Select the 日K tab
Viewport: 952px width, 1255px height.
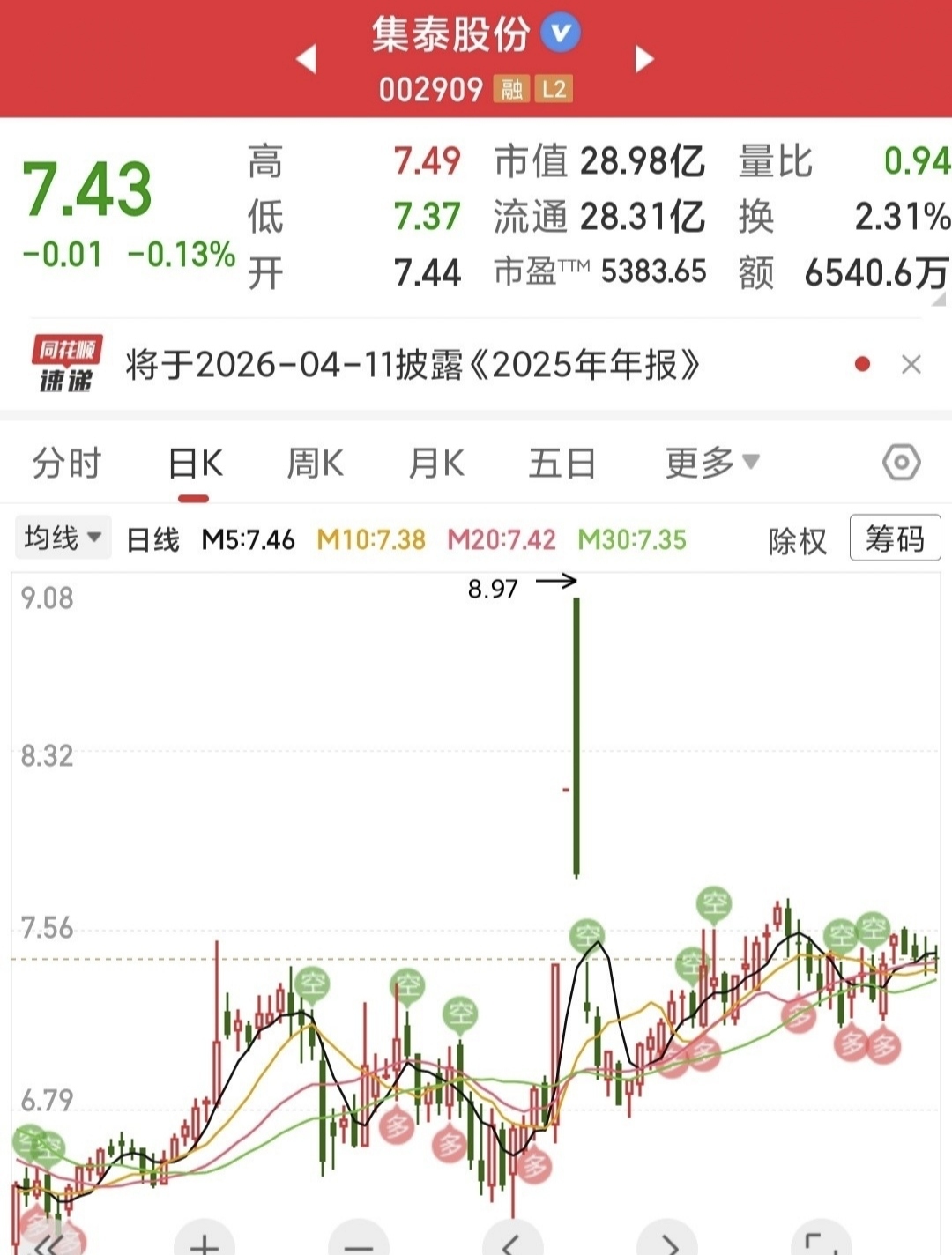pyautogui.click(x=195, y=463)
